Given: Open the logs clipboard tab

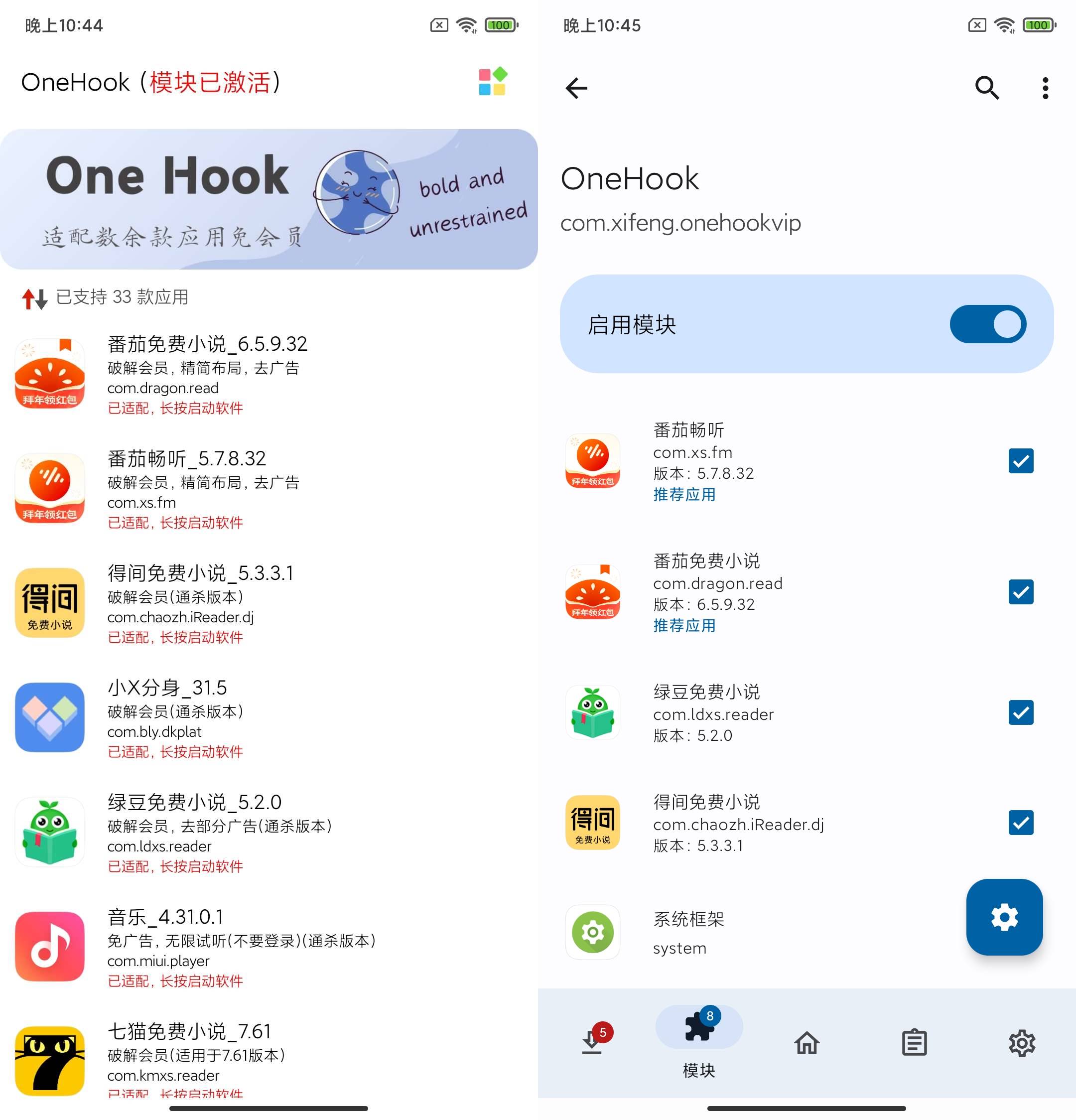Looking at the screenshot, I should [914, 1043].
